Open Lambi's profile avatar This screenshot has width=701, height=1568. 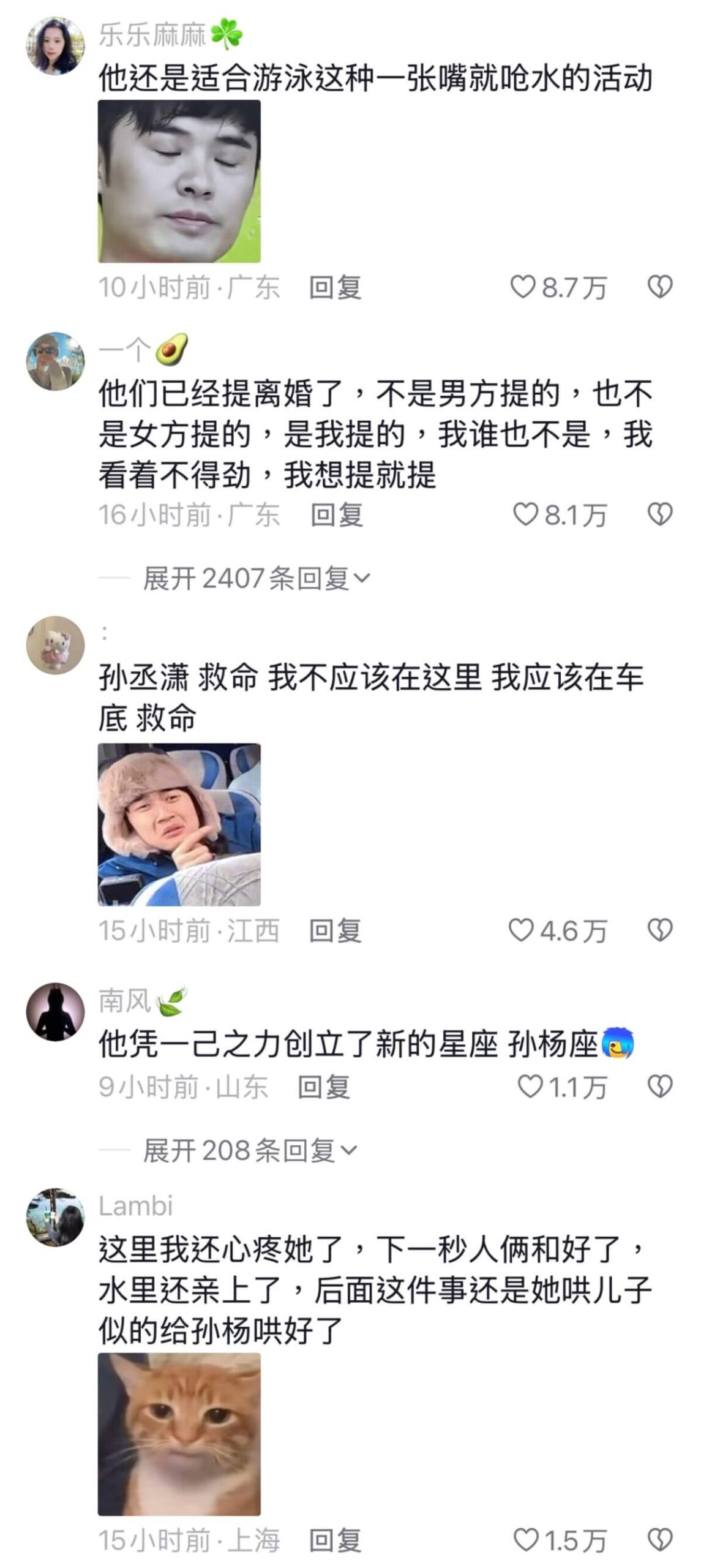(55, 1218)
